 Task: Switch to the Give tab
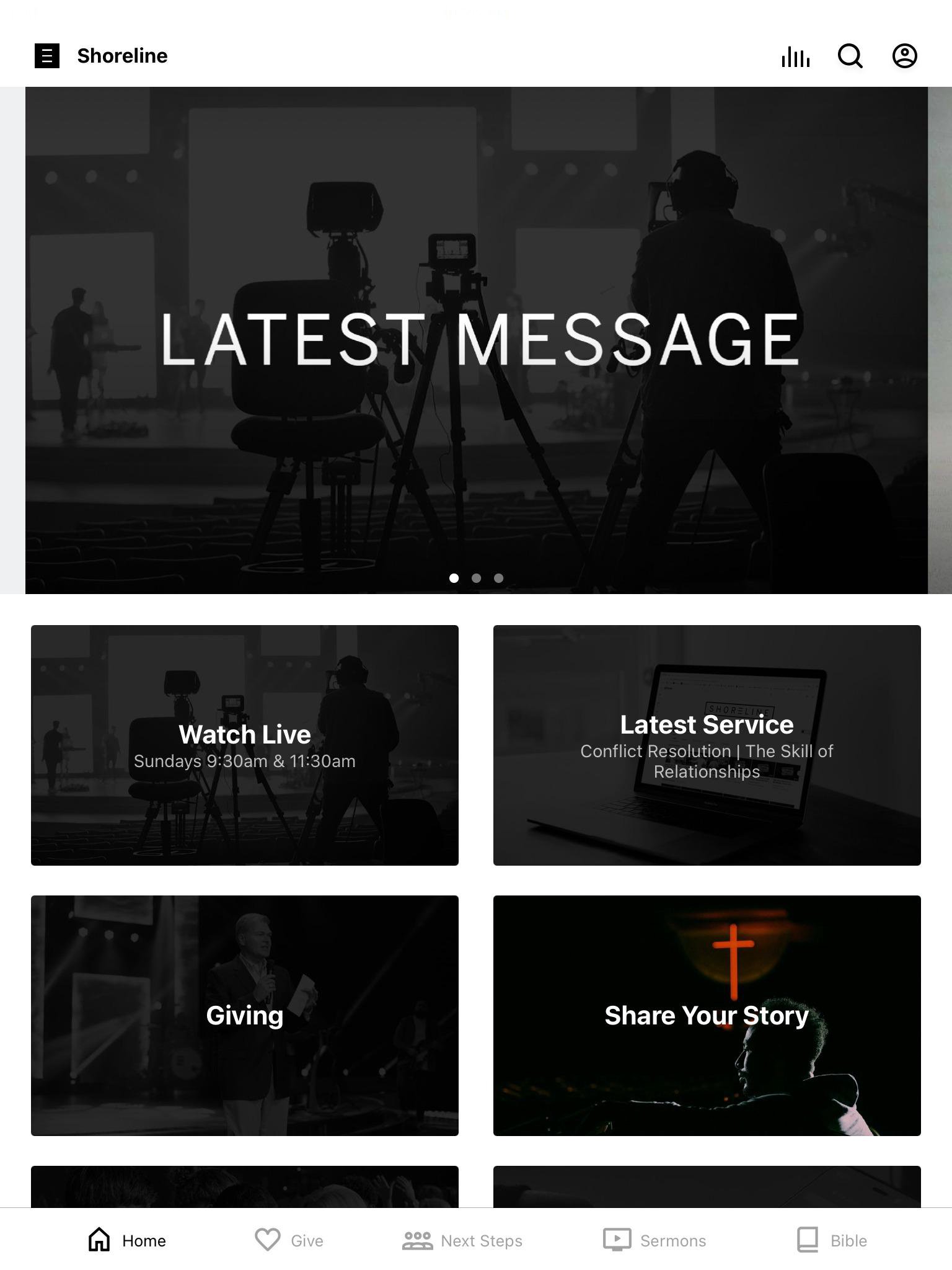pyautogui.click(x=289, y=1240)
